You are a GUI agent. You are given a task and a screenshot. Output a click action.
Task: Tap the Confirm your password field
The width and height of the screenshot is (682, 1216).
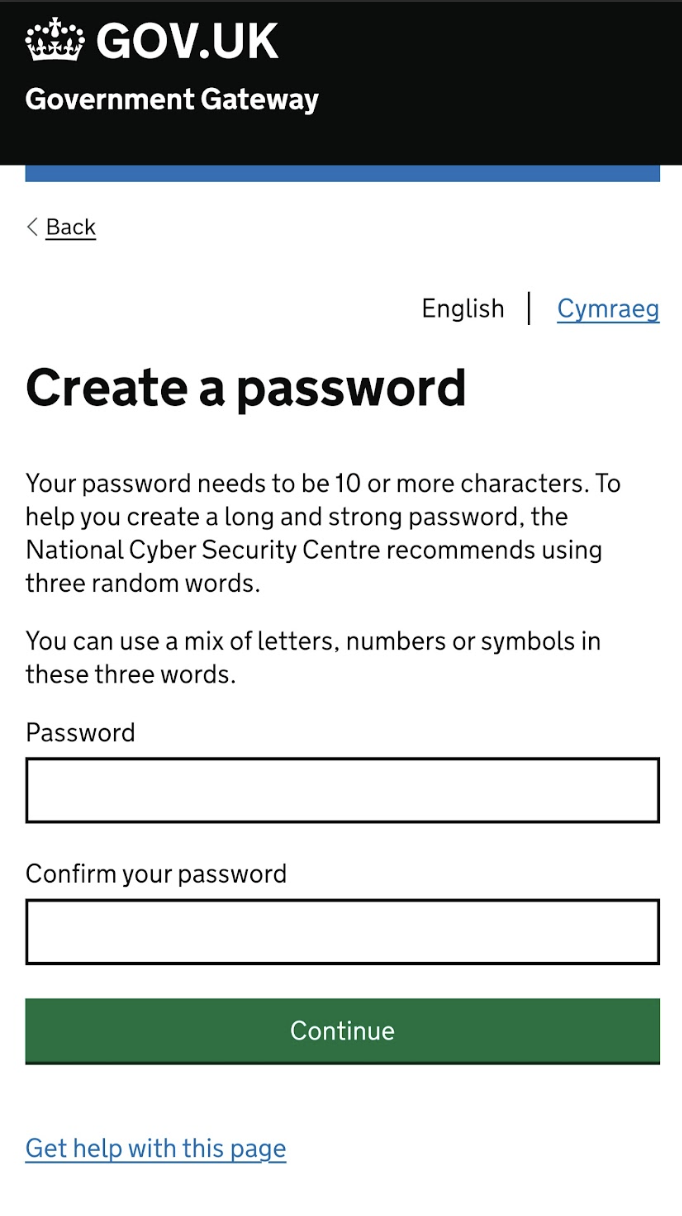(342, 932)
